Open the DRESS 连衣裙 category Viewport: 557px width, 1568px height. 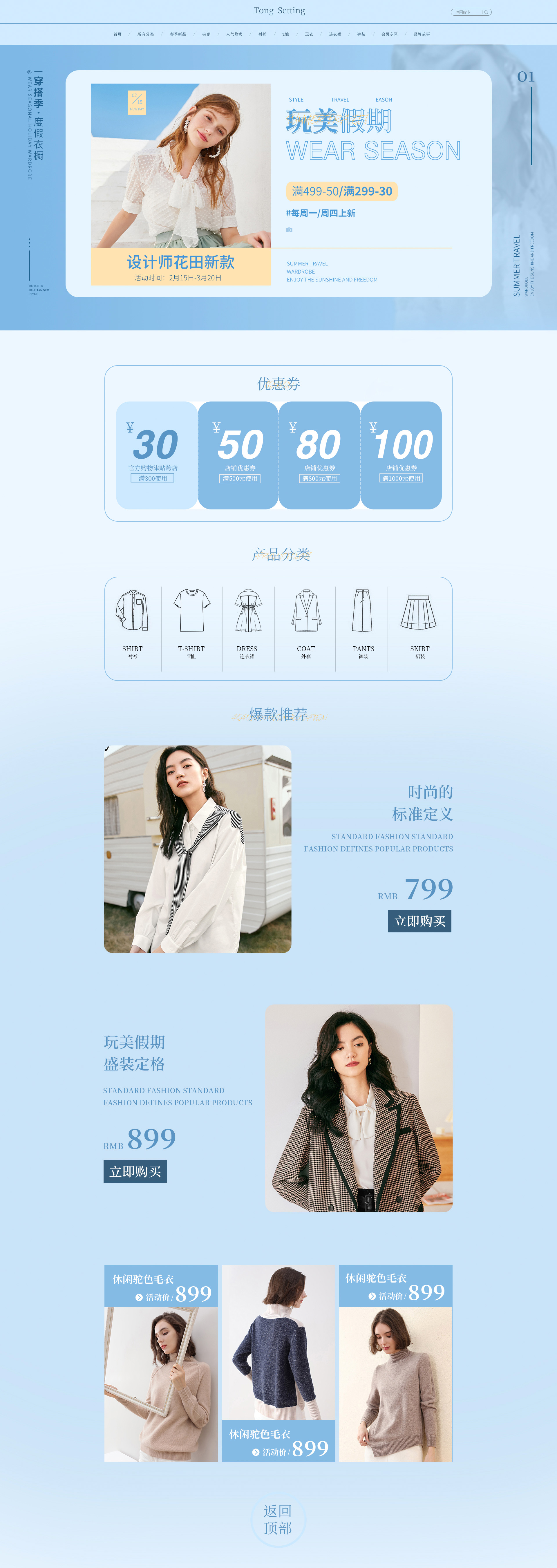click(x=248, y=625)
